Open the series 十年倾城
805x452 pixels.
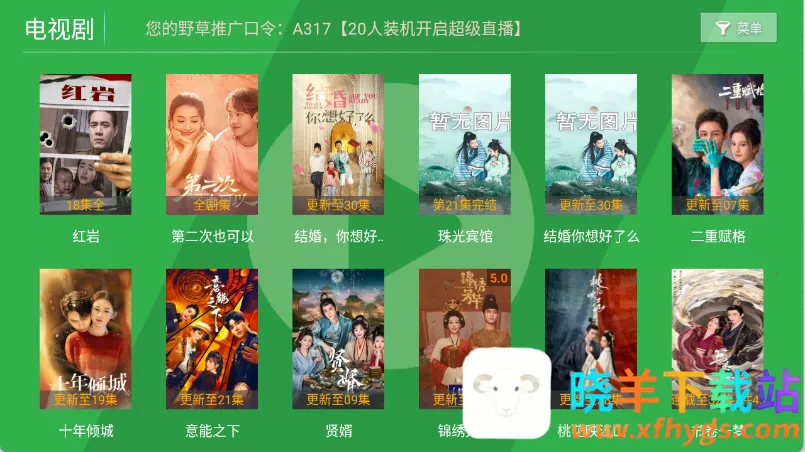coord(86,338)
